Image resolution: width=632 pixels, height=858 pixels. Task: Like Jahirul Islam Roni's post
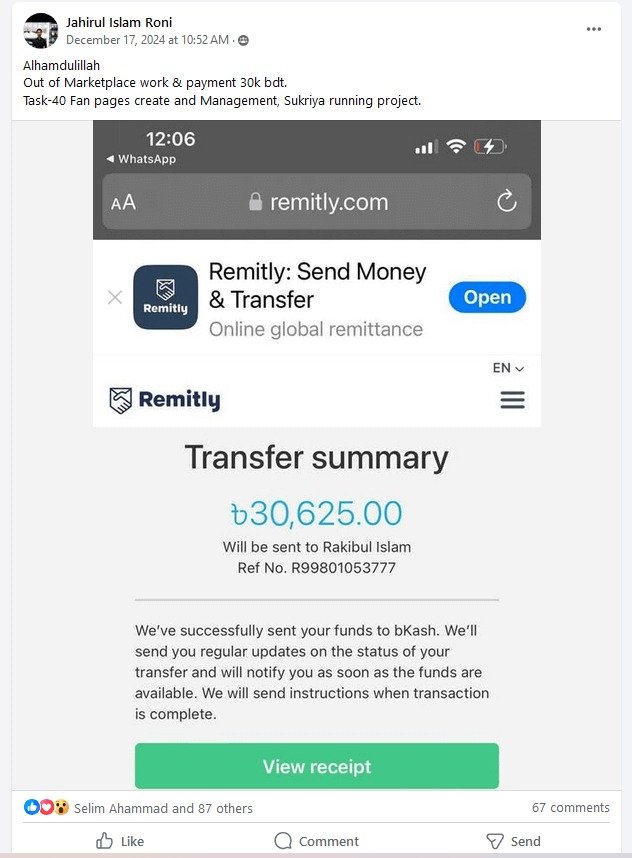(120, 841)
